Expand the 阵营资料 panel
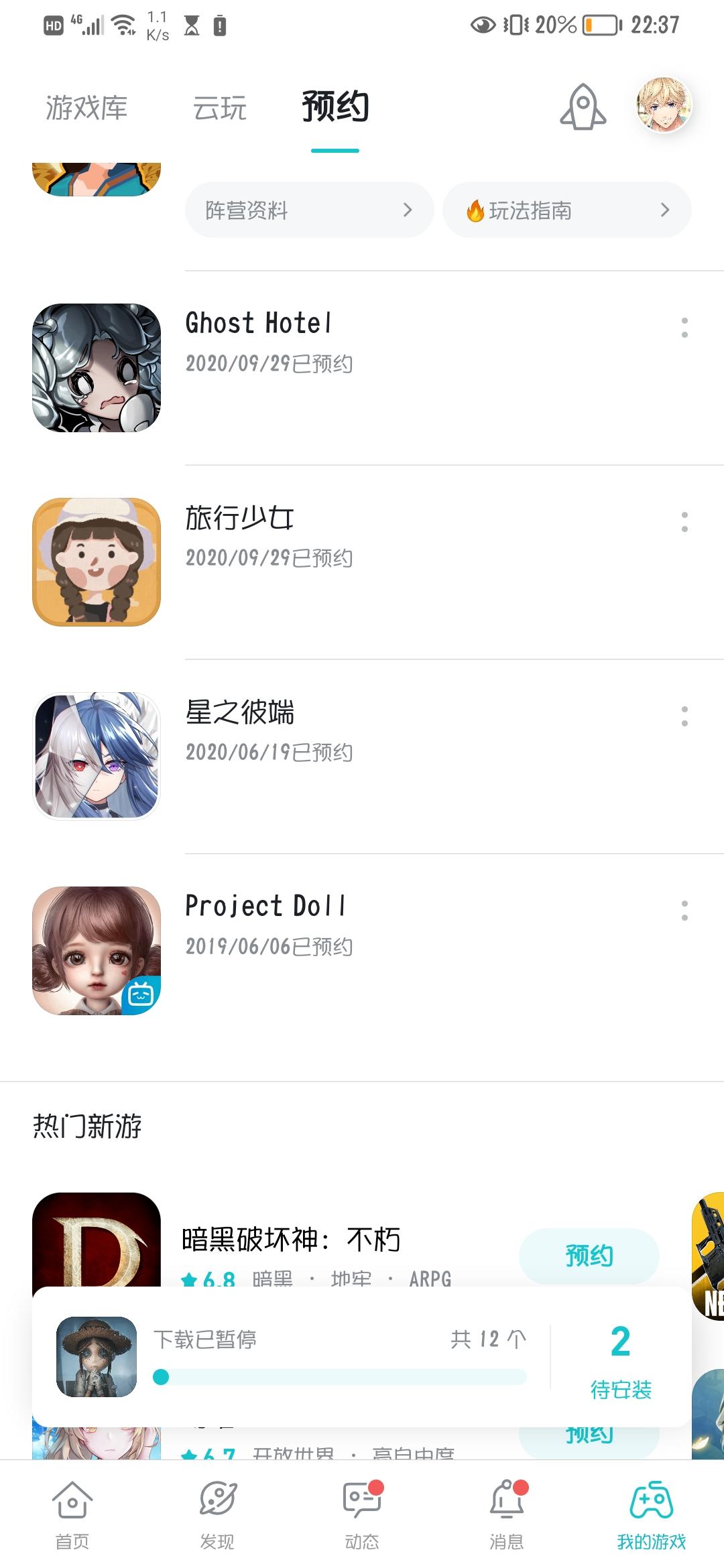724x1568 pixels. 308,210
